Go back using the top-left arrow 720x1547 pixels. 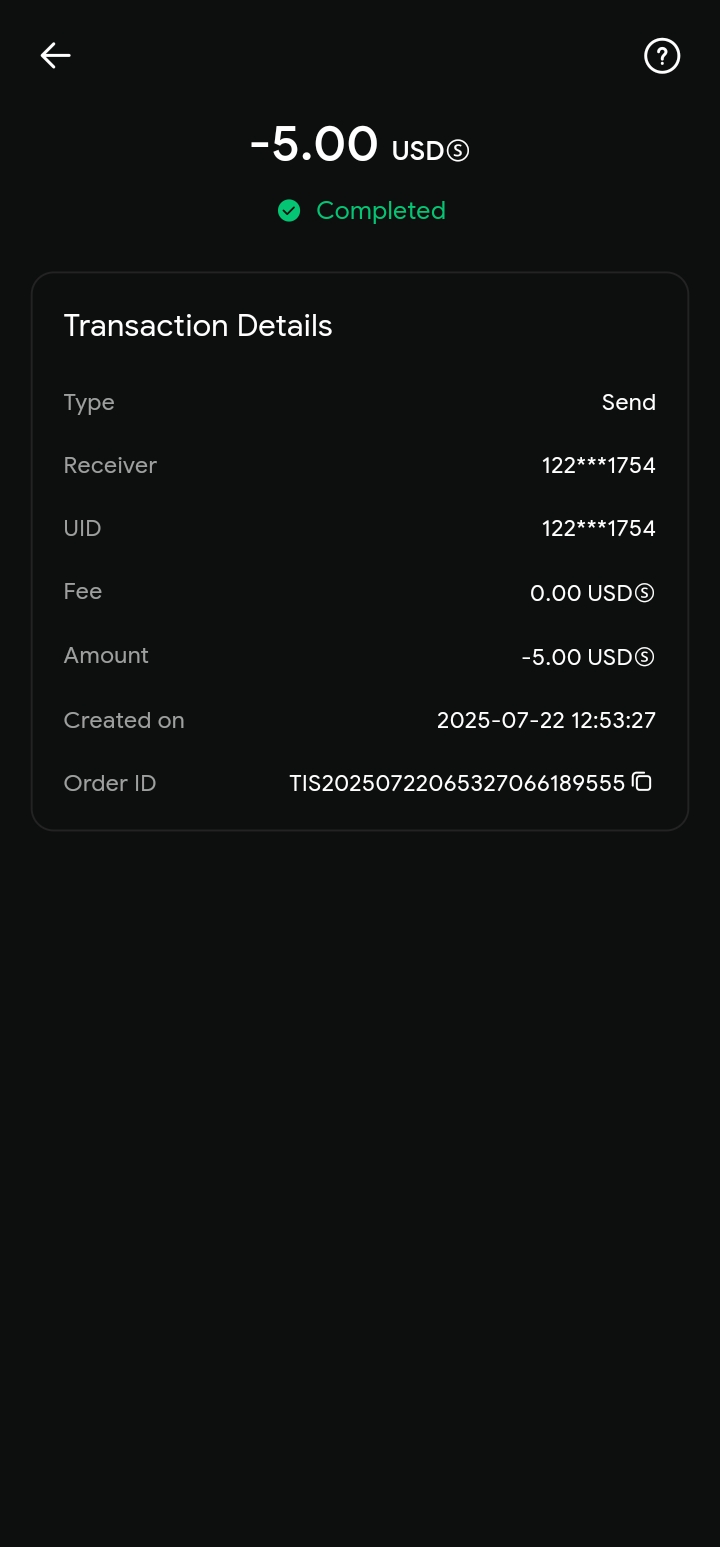pyautogui.click(x=55, y=56)
